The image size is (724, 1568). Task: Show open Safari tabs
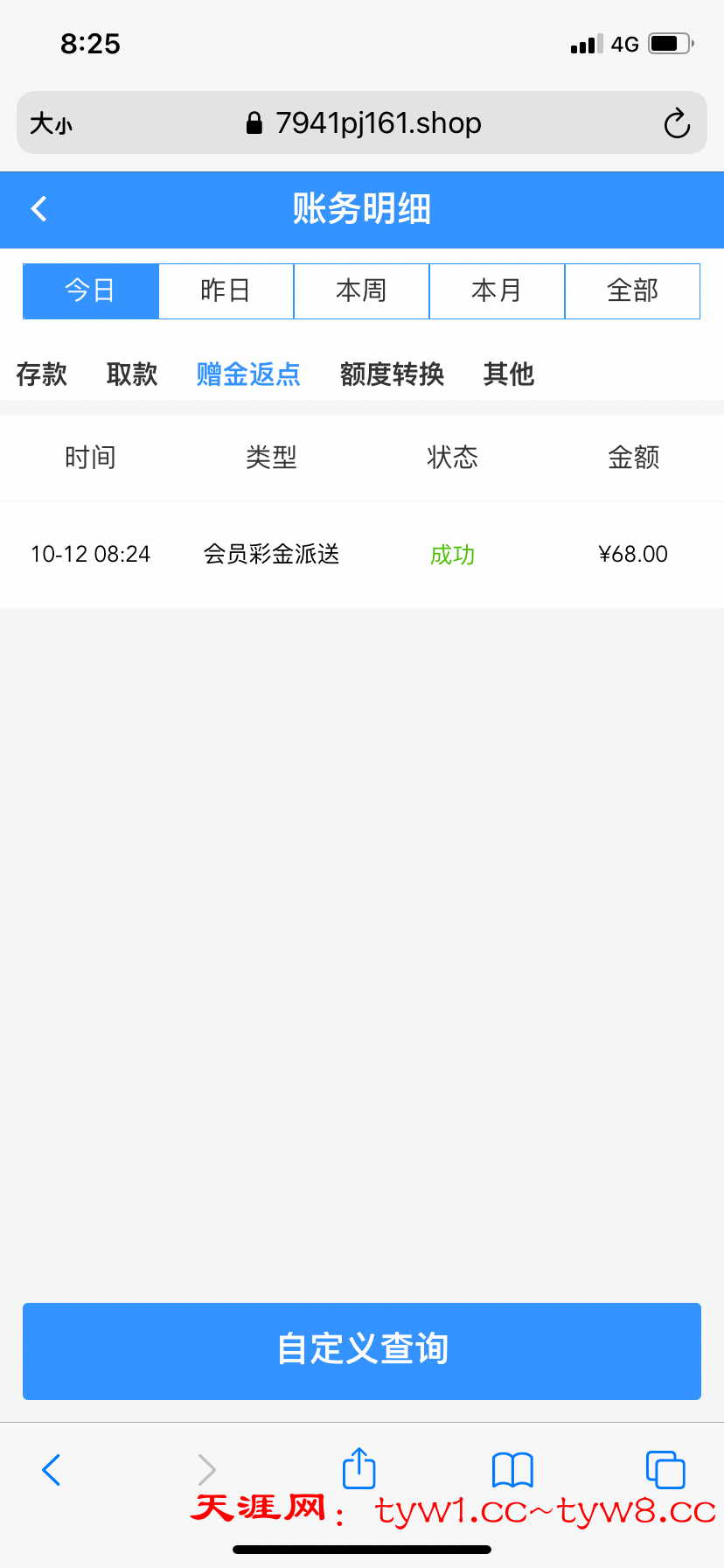click(x=665, y=1469)
